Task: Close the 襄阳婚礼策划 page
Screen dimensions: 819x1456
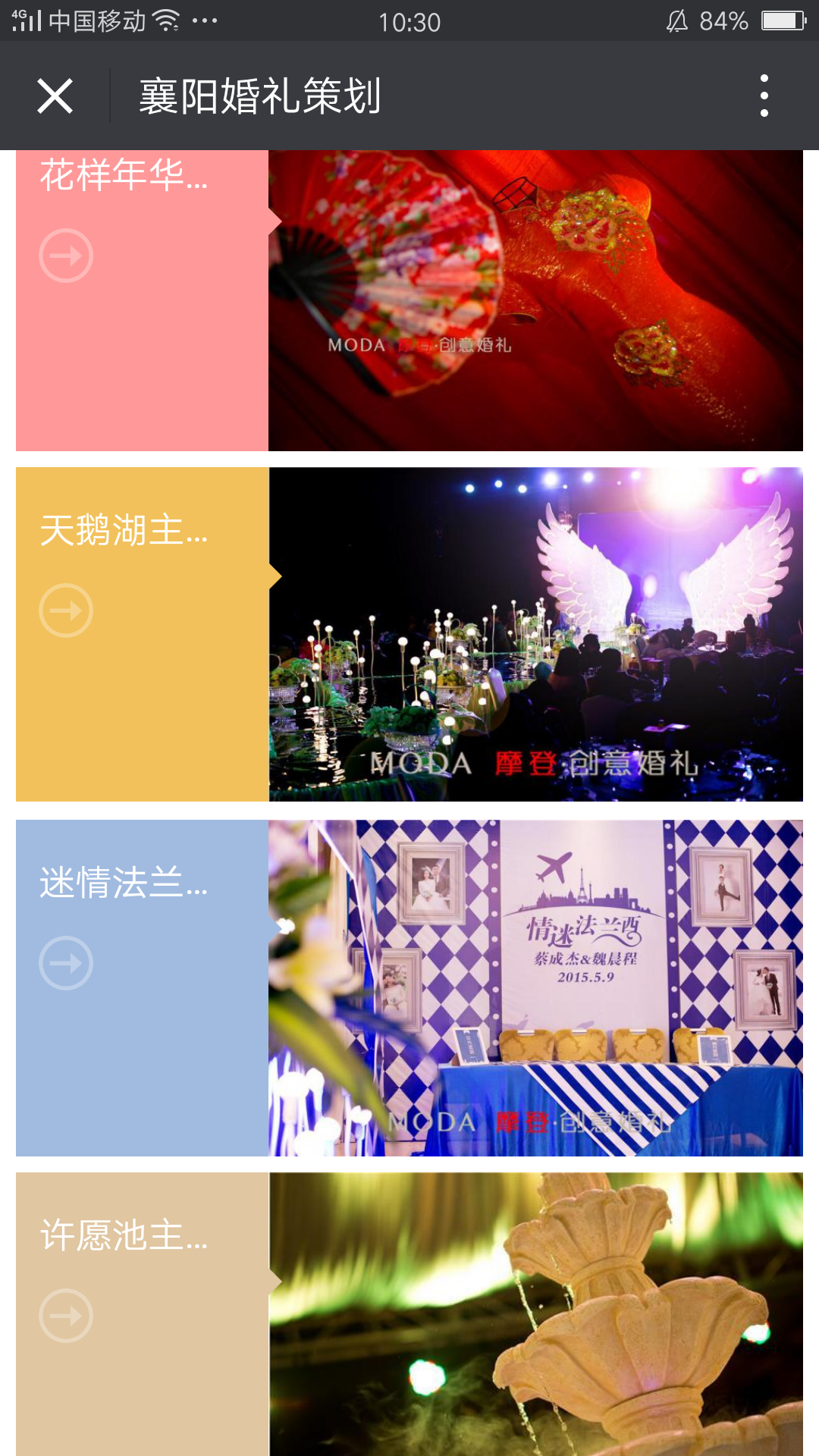Action: 55,96
